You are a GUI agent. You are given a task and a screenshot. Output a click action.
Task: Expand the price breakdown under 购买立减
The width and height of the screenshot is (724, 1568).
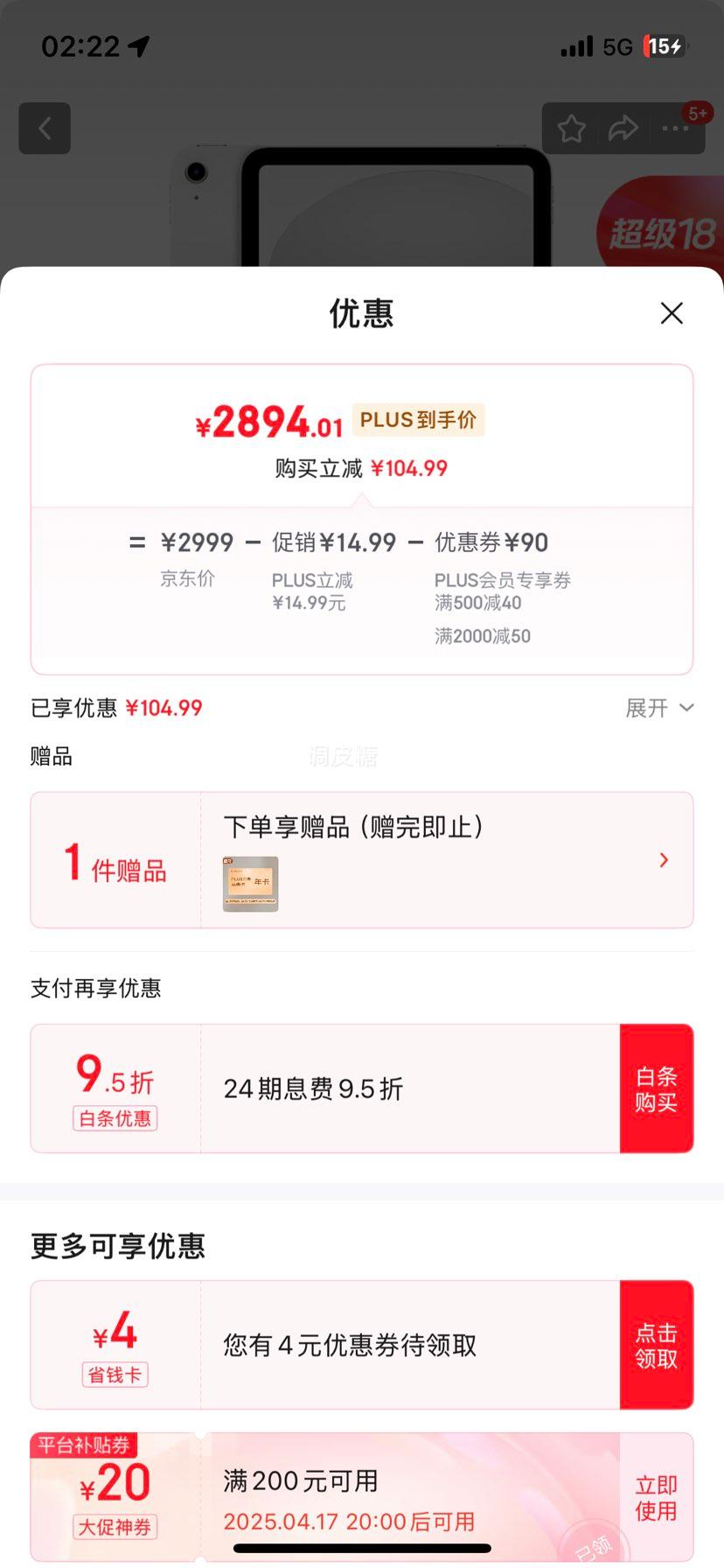(361, 467)
